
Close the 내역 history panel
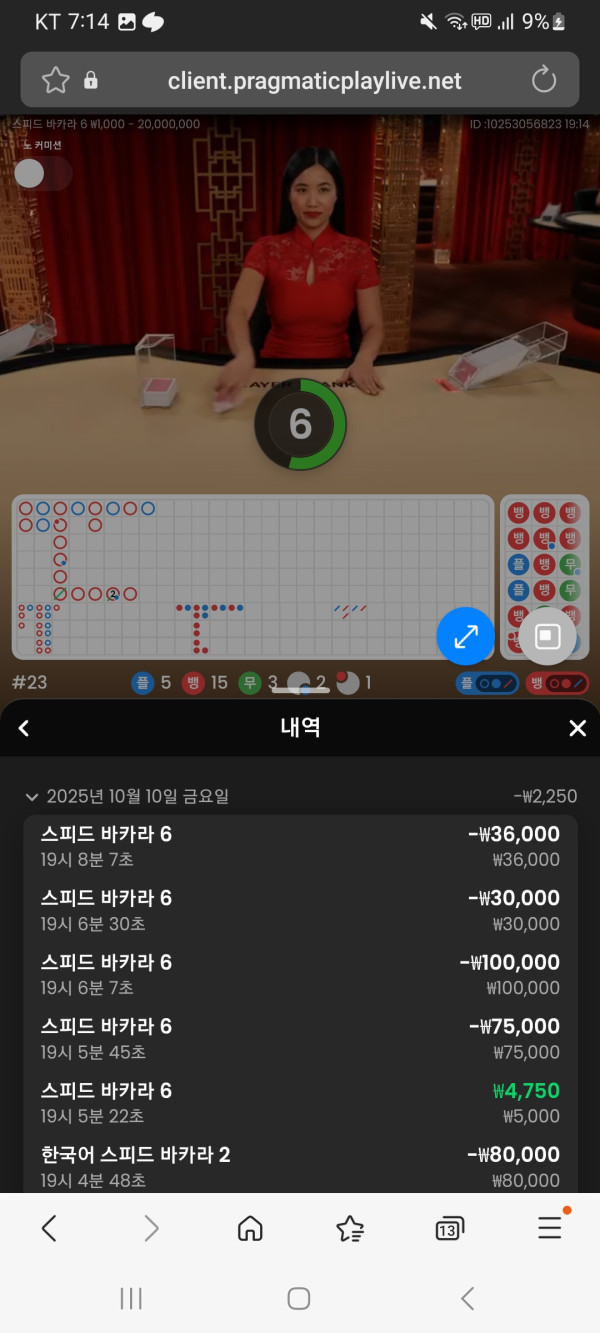click(577, 728)
